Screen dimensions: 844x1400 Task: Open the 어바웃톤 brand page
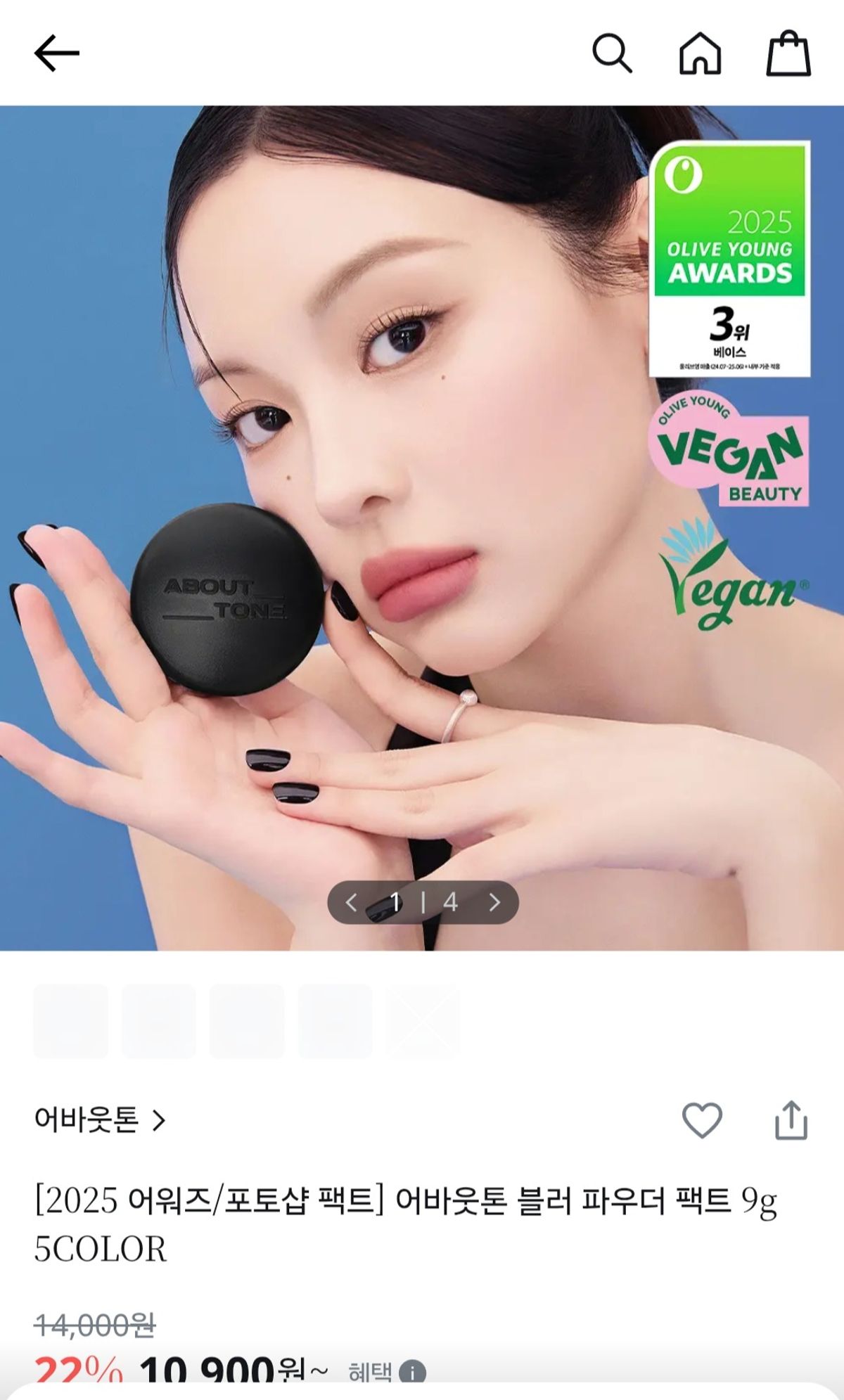[x=100, y=1120]
